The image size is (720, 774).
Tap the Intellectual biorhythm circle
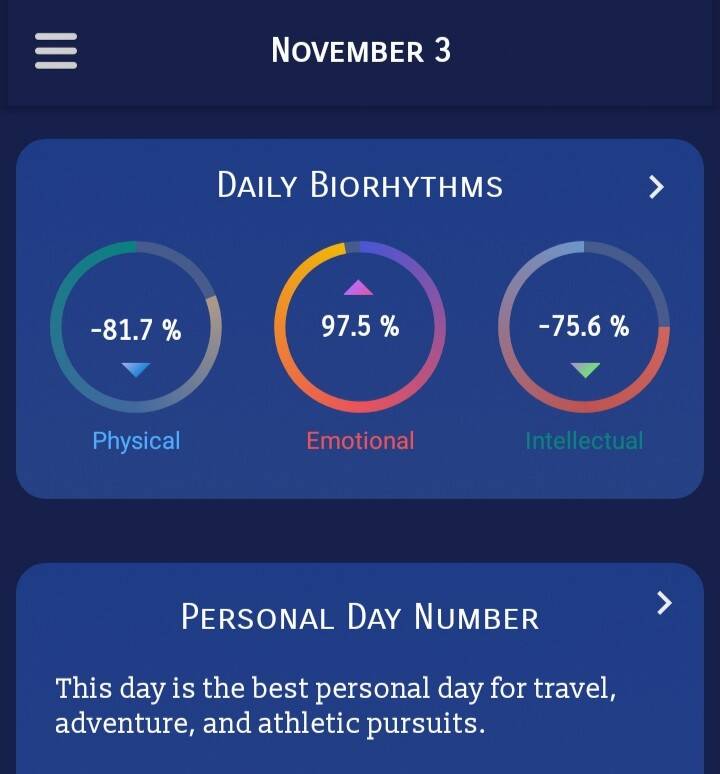(584, 326)
